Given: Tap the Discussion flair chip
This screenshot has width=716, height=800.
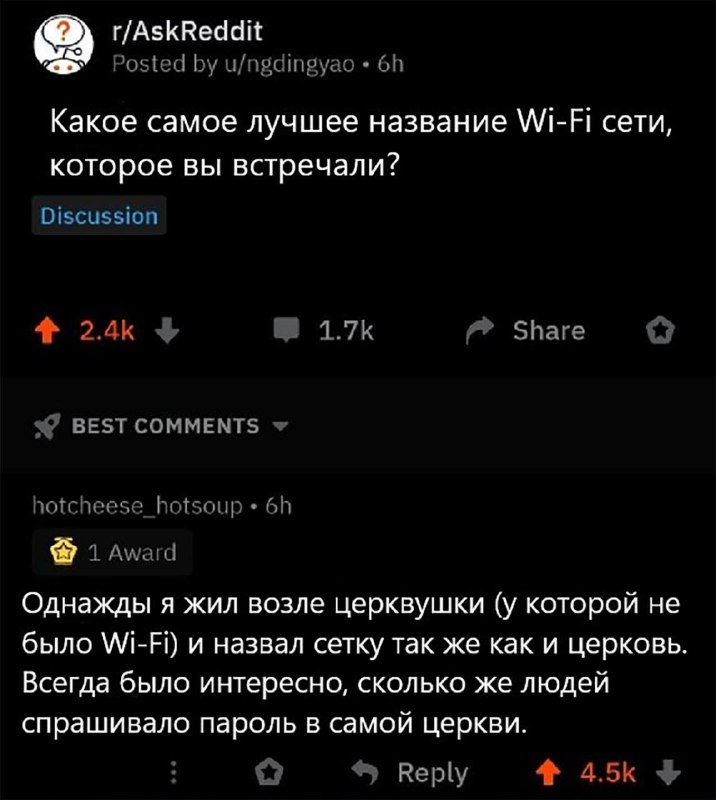Looking at the screenshot, I should (x=99, y=216).
